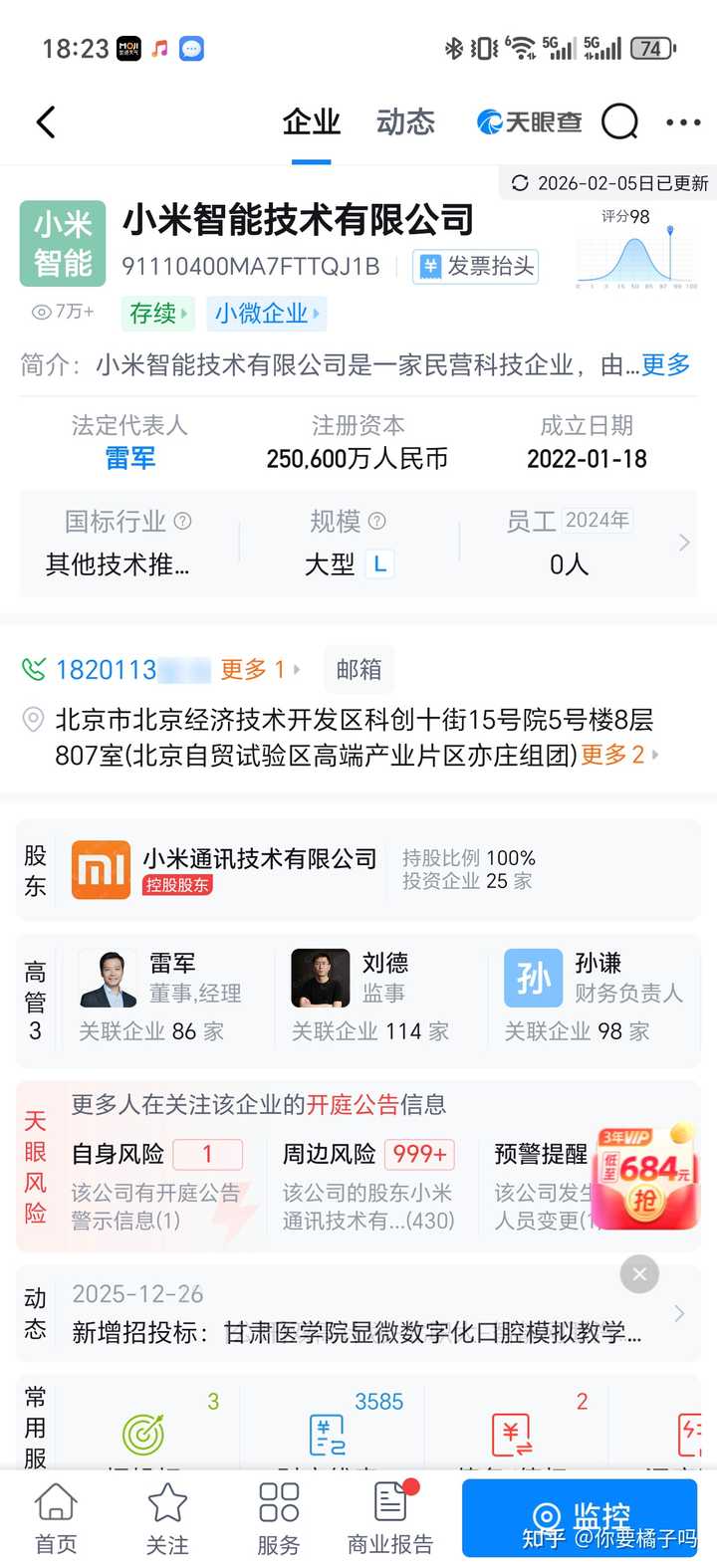Image resolution: width=717 pixels, height=1568 pixels.
Task: Expand company intro with 更多
Action: tap(665, 364)
